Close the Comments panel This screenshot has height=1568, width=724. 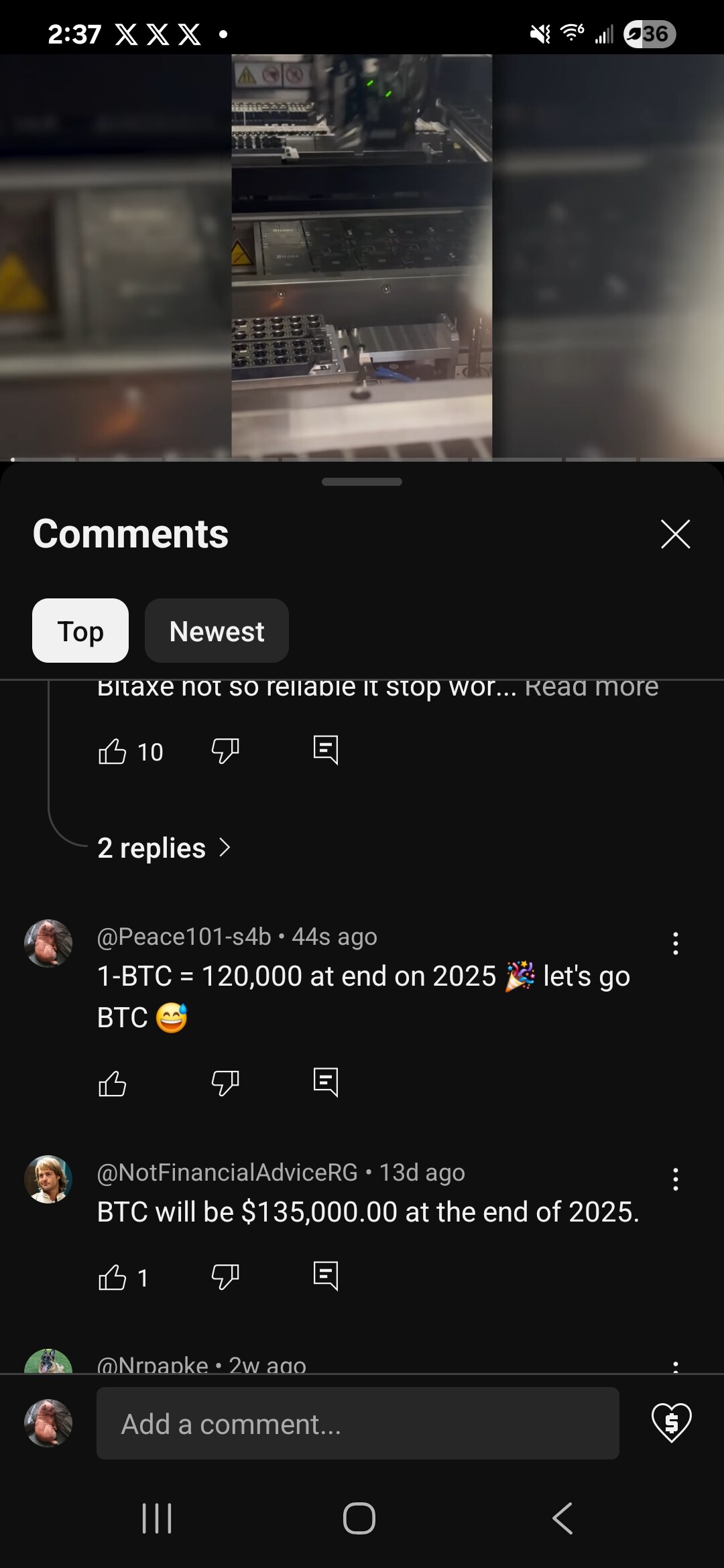pyautogui.click(x=675, y=534)
